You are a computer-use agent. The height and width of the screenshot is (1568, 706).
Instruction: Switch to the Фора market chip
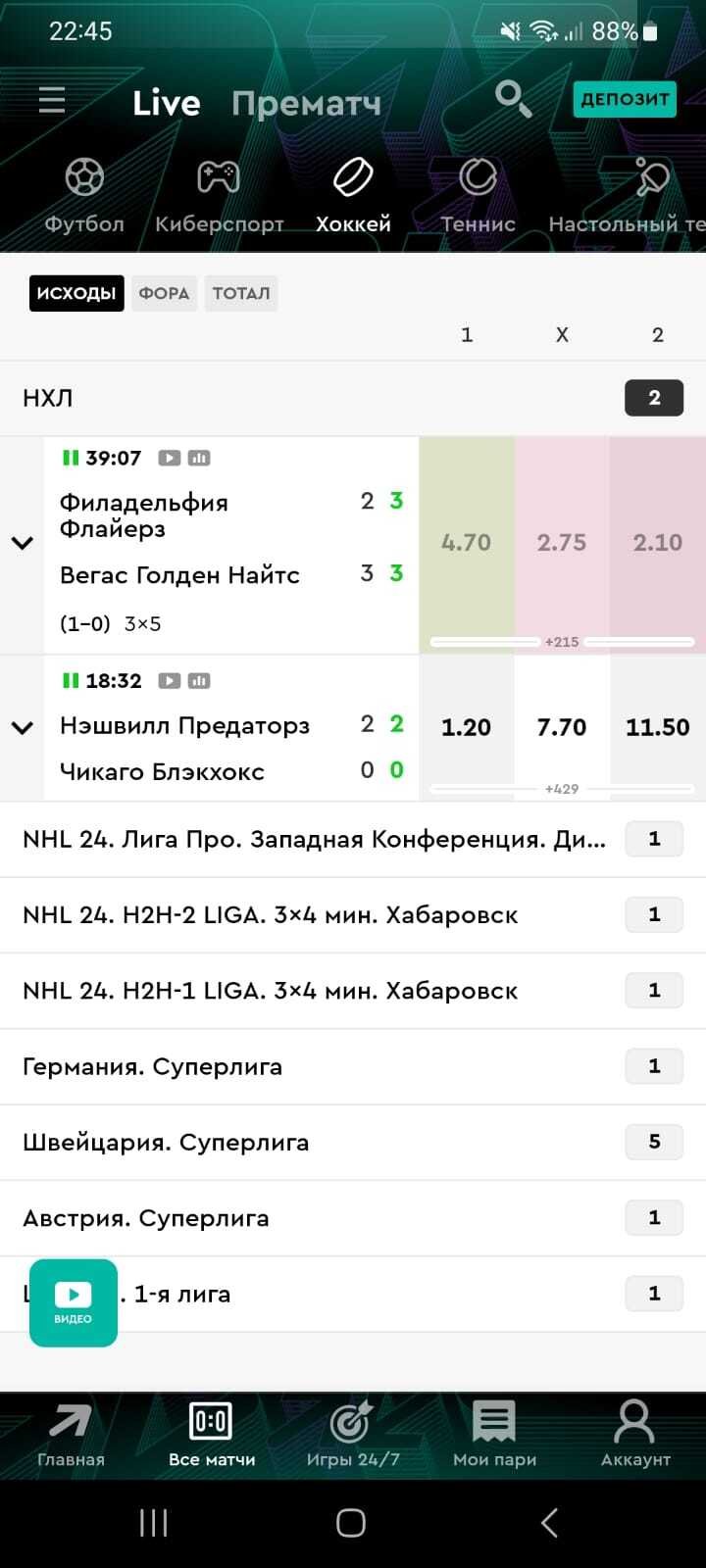point(164,293)
